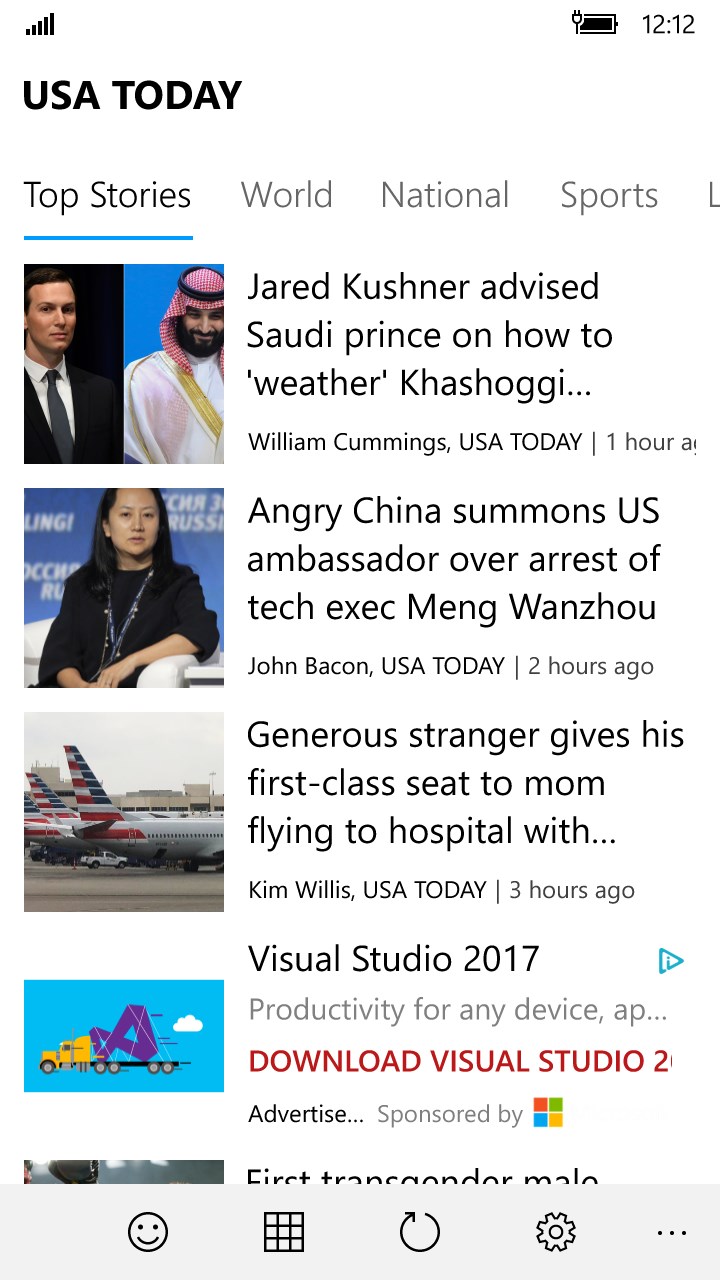The image size is (720, 1280).
Task: Refresh the news feed
Action: coord(420,1232)
